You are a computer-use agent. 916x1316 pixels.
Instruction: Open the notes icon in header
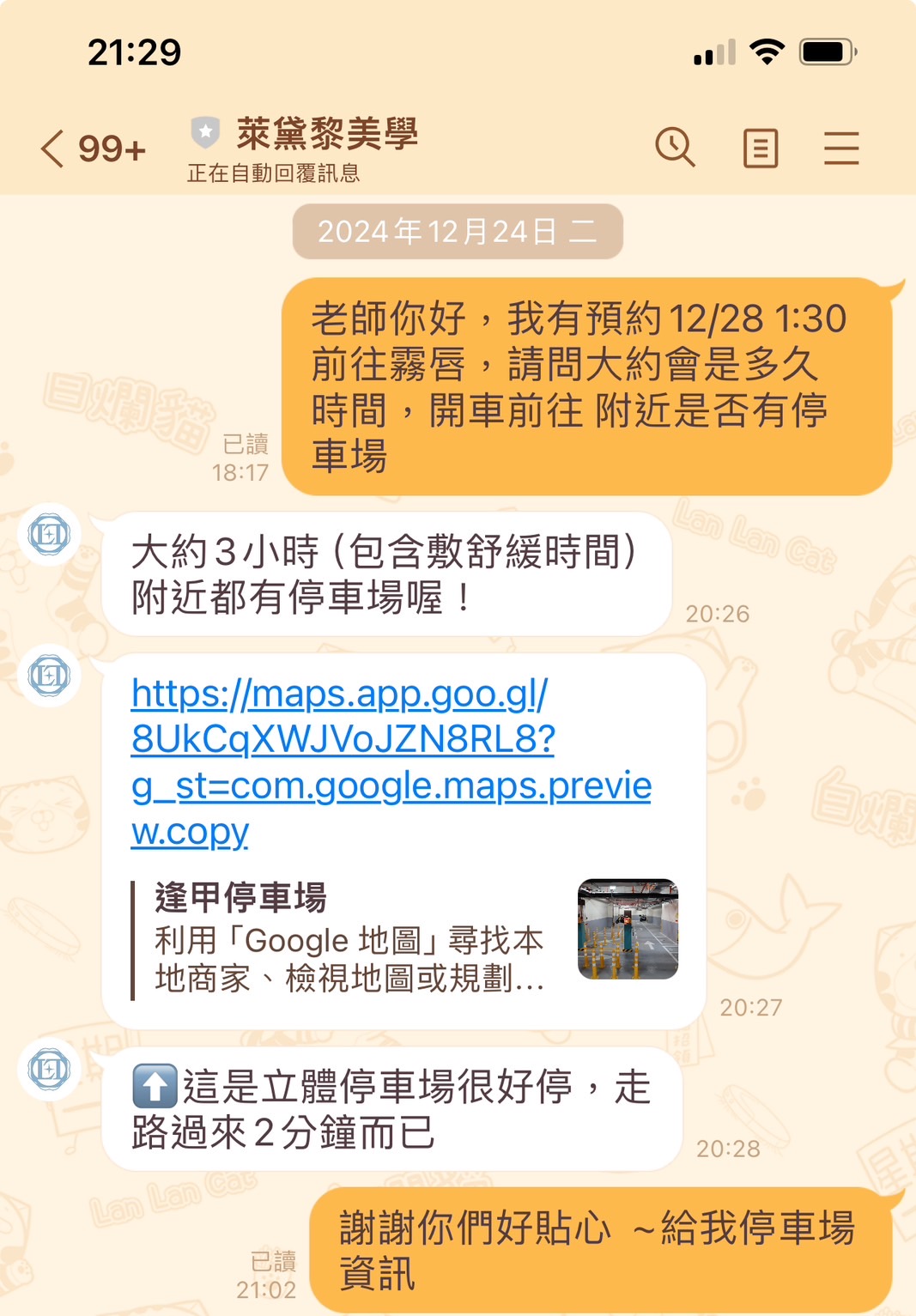coord(760,149)
